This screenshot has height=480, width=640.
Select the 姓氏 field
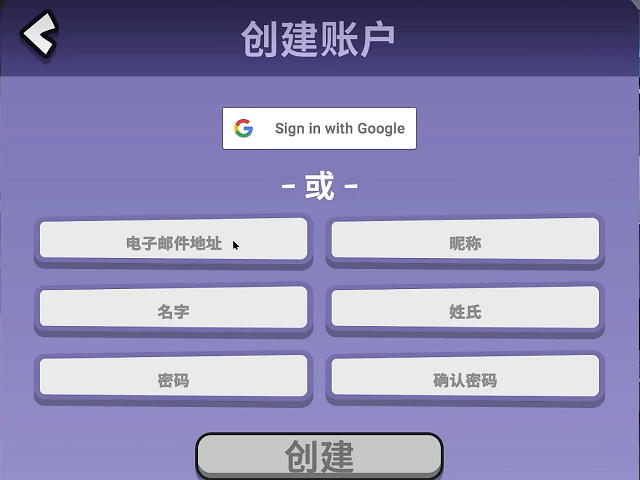[x=465, y=310]
